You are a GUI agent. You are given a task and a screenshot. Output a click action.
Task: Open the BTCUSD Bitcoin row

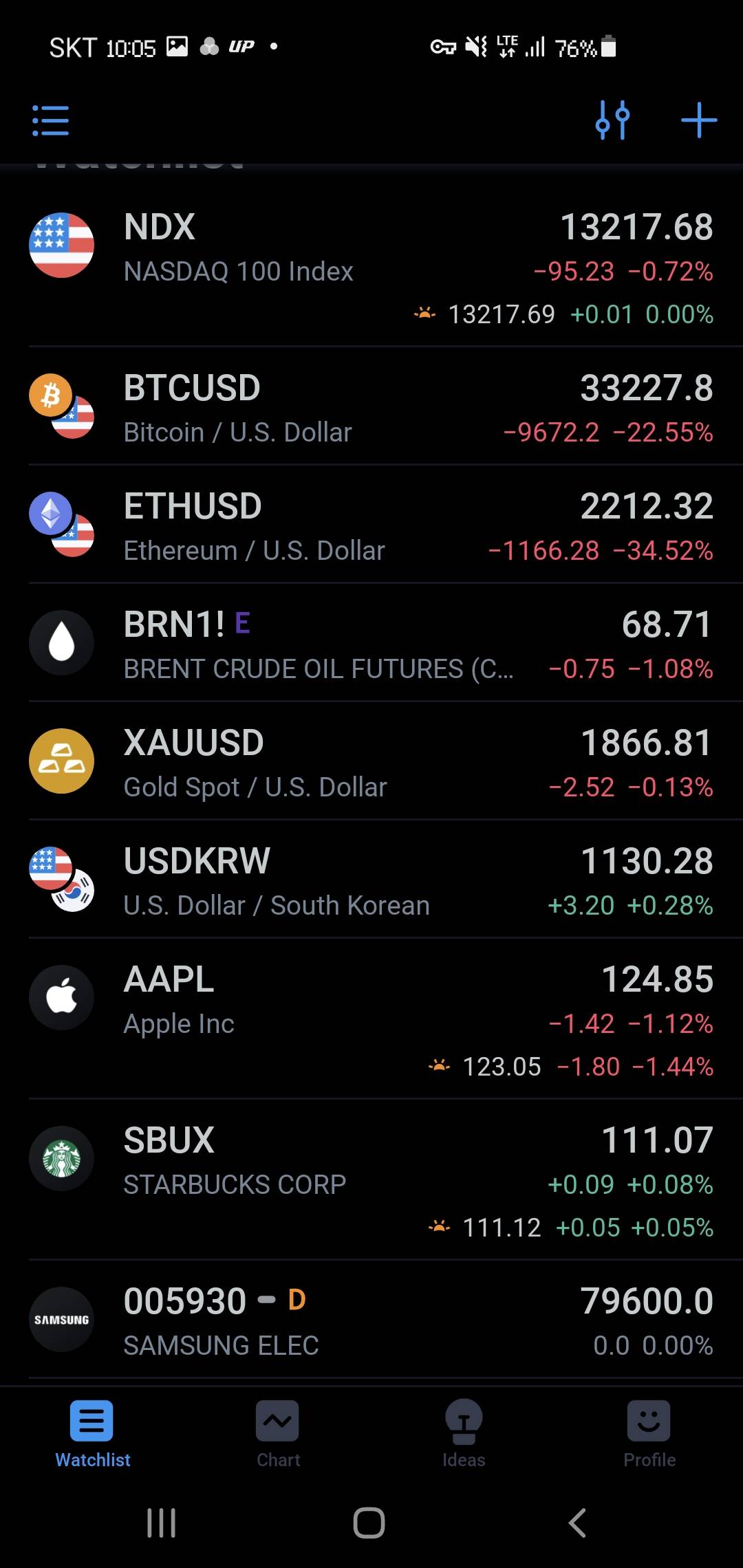pyautogui.click(x=371, y=408)
